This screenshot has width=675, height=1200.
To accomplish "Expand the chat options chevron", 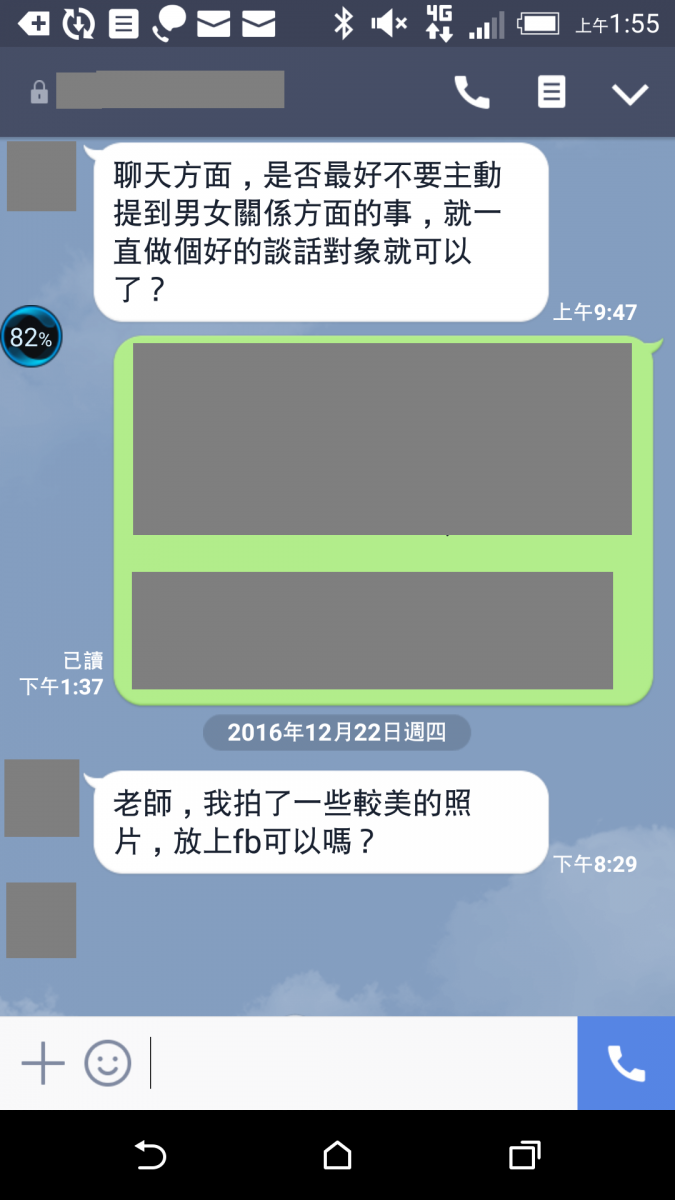I will tap(630, 94).
